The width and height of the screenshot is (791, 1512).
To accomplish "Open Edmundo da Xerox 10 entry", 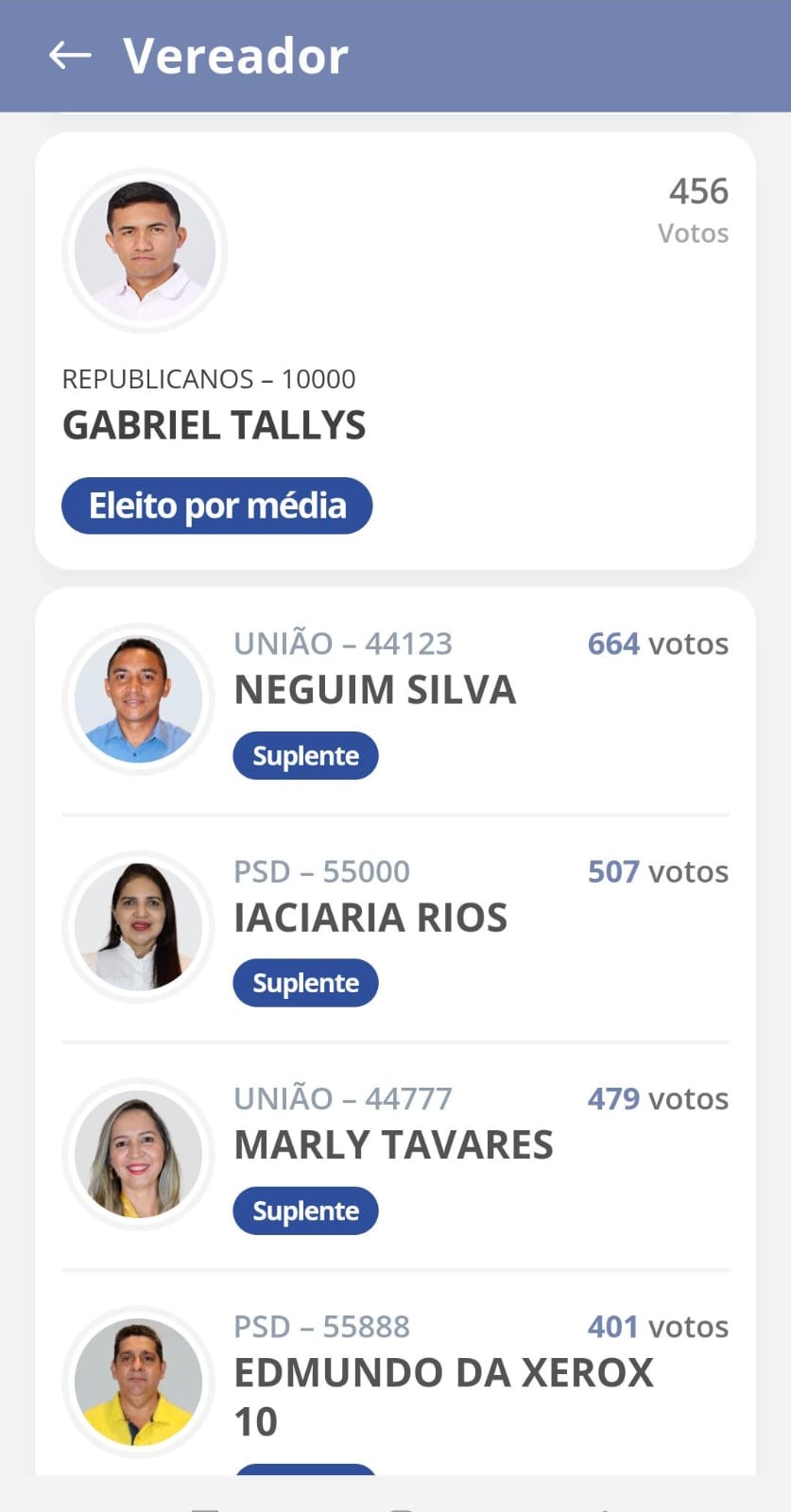I will pos(395,1374).
